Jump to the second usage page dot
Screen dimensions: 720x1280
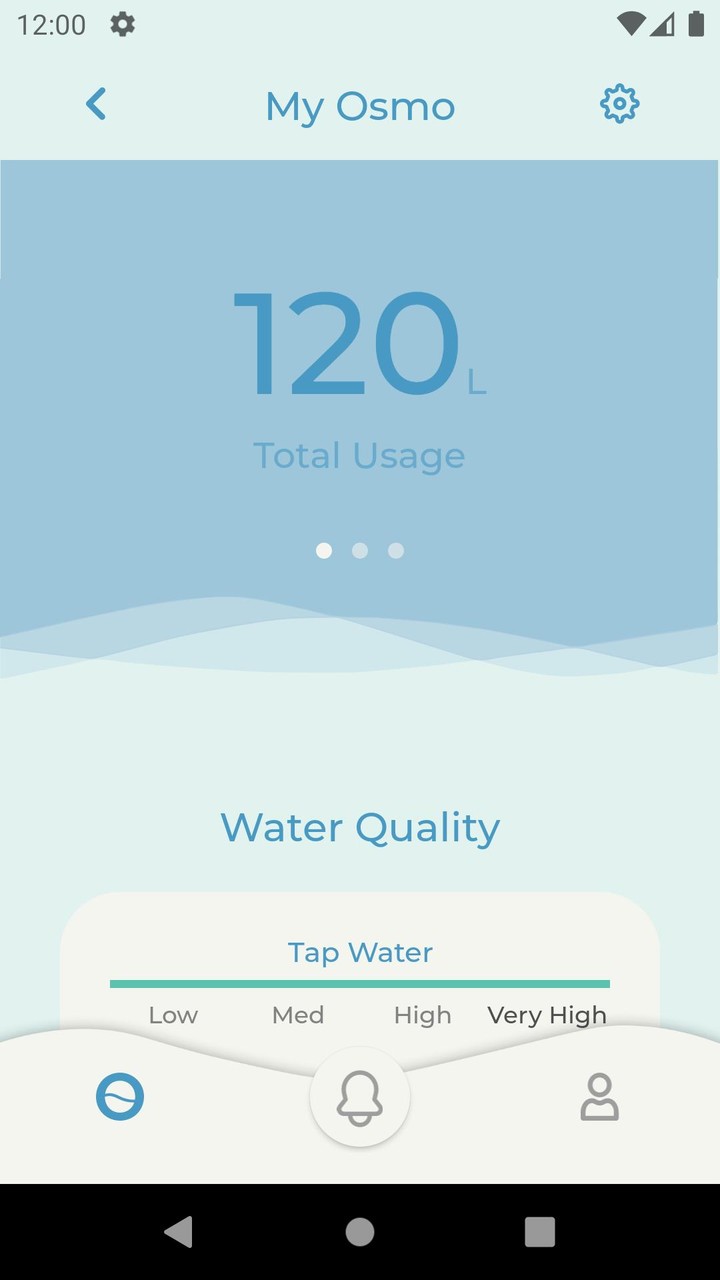pos(360,551)
